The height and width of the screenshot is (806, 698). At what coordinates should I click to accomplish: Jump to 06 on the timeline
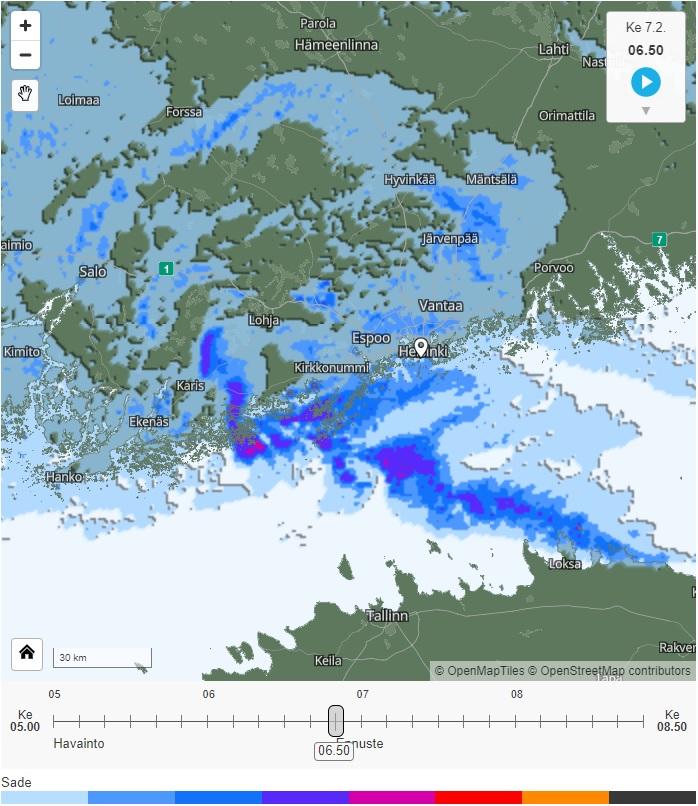[x=209, y=720]
